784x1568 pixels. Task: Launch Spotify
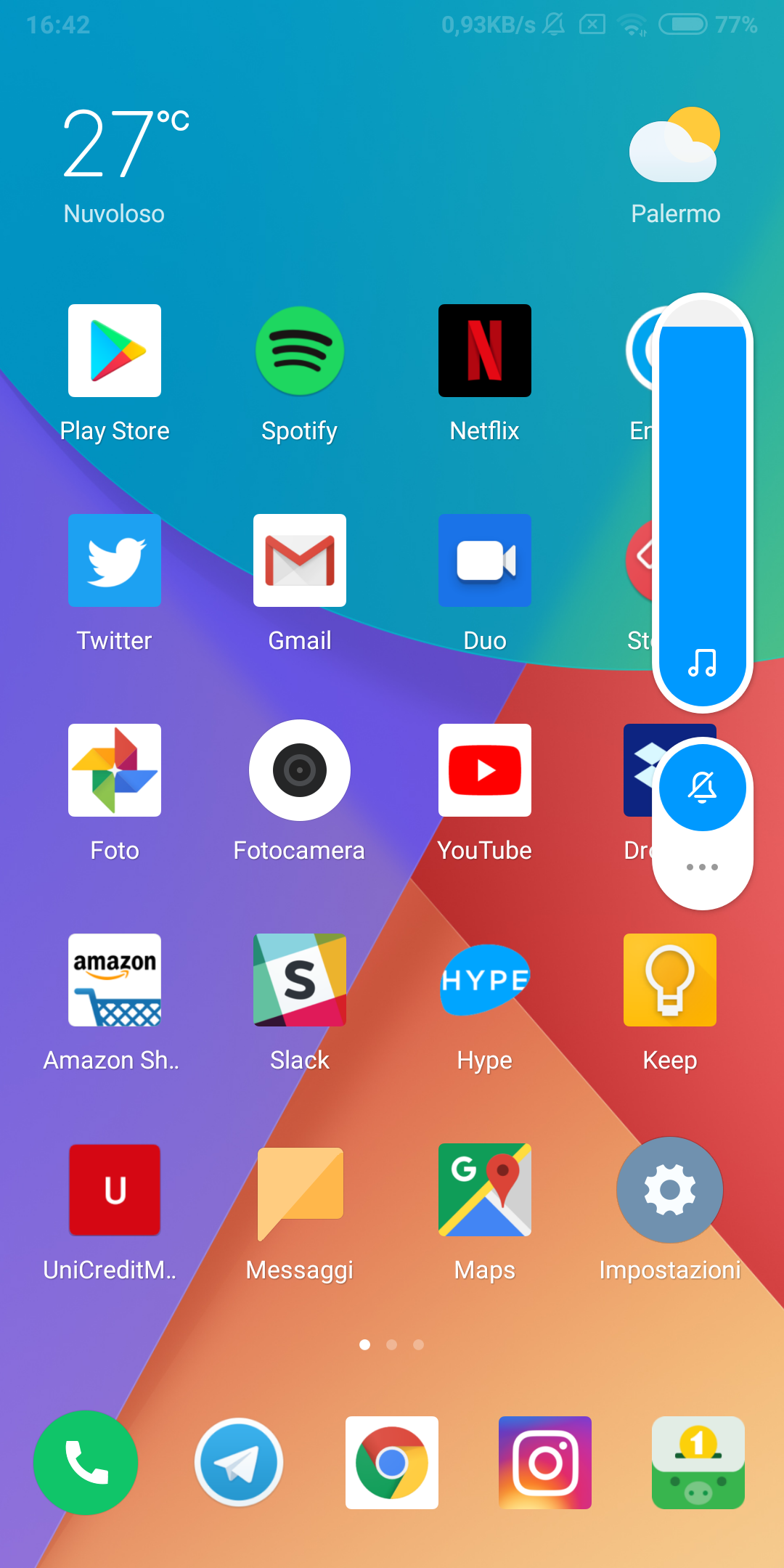tap(300, 351)
